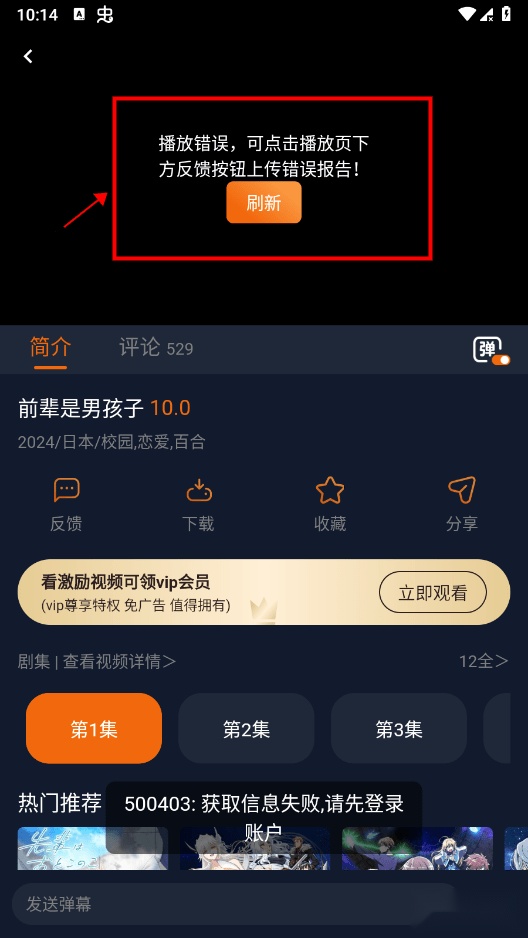Expand the full episode list 12全
This screenshot has height=938, width=528.
pyautogui.click(x=483, y=661)
